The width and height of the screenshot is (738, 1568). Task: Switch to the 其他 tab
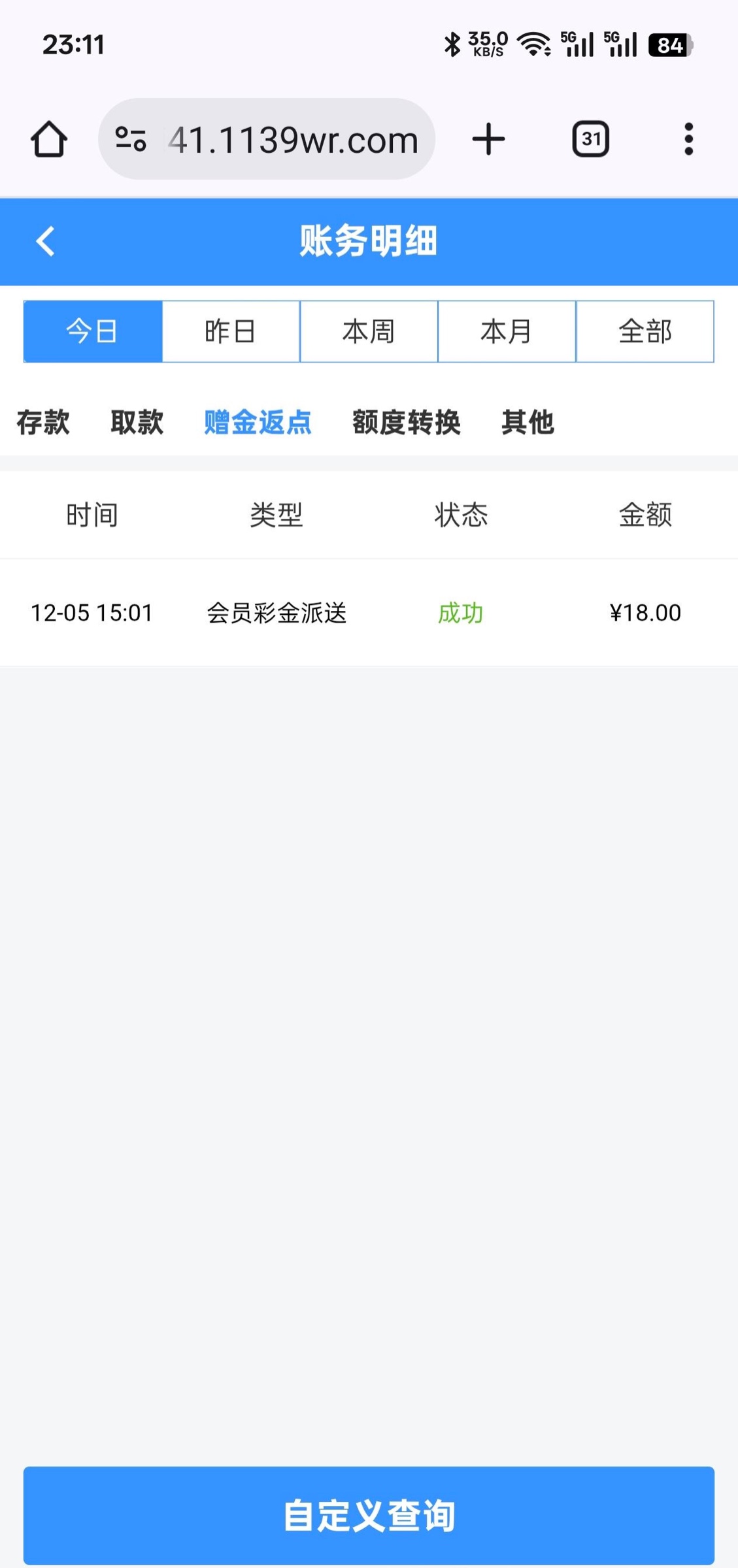click(x=528, y=422)
